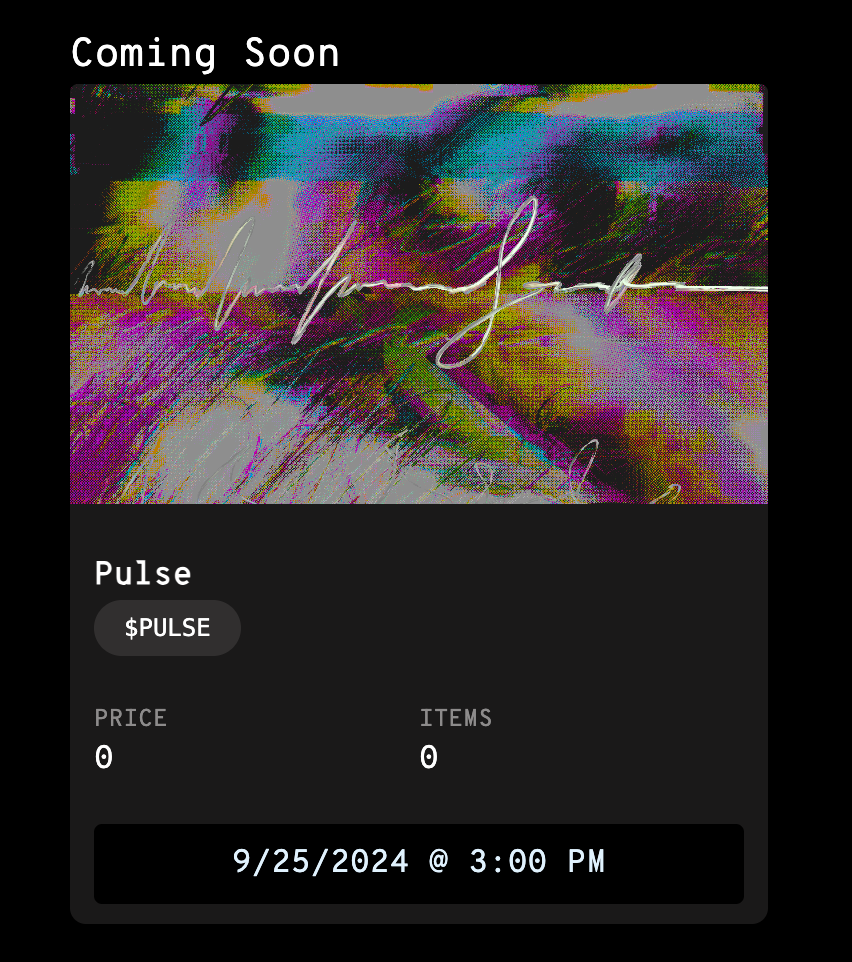Open the Pulse collection artwork card
Screen dimensions: 852x962
pyautogui.click(x=418, y=294)
